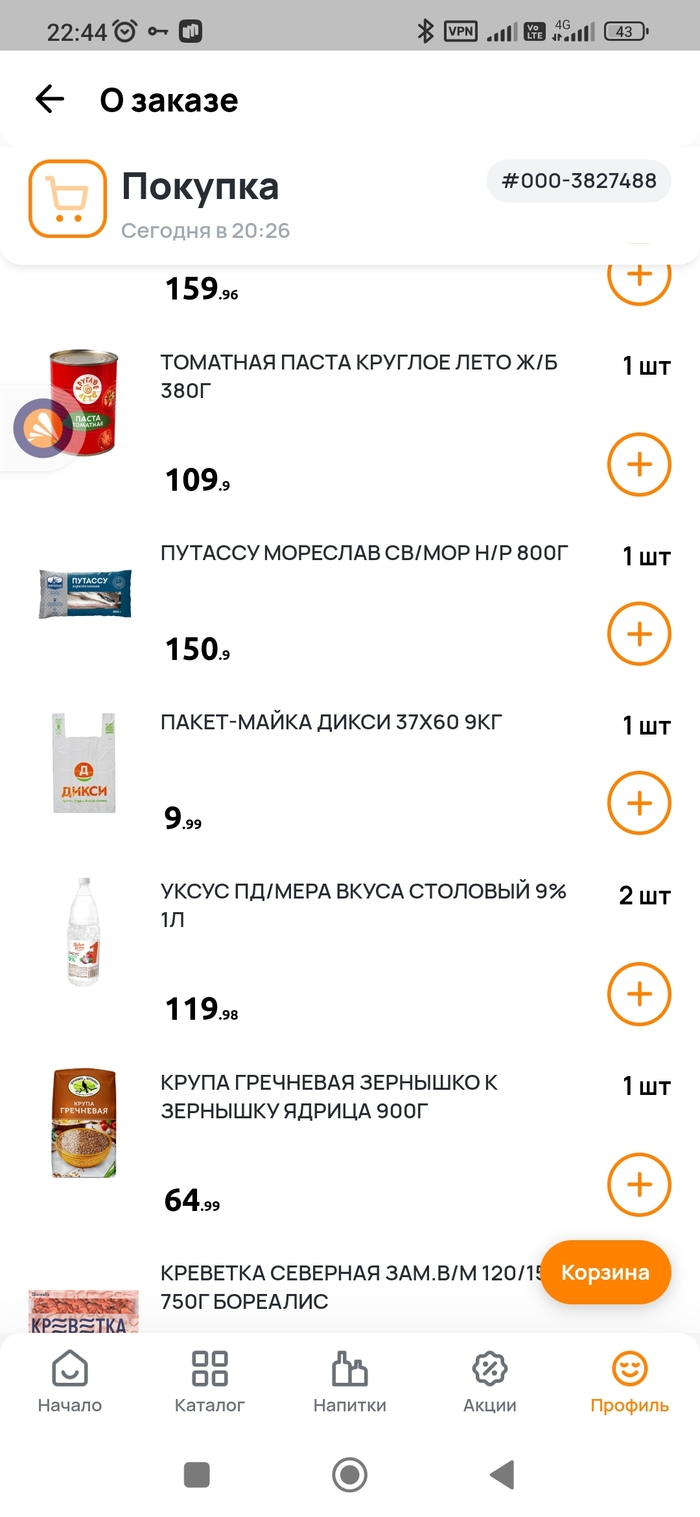This screenshot has width=700, height=1517.
Task: Switch to the Начало tab
Action: coord(70,1382)
